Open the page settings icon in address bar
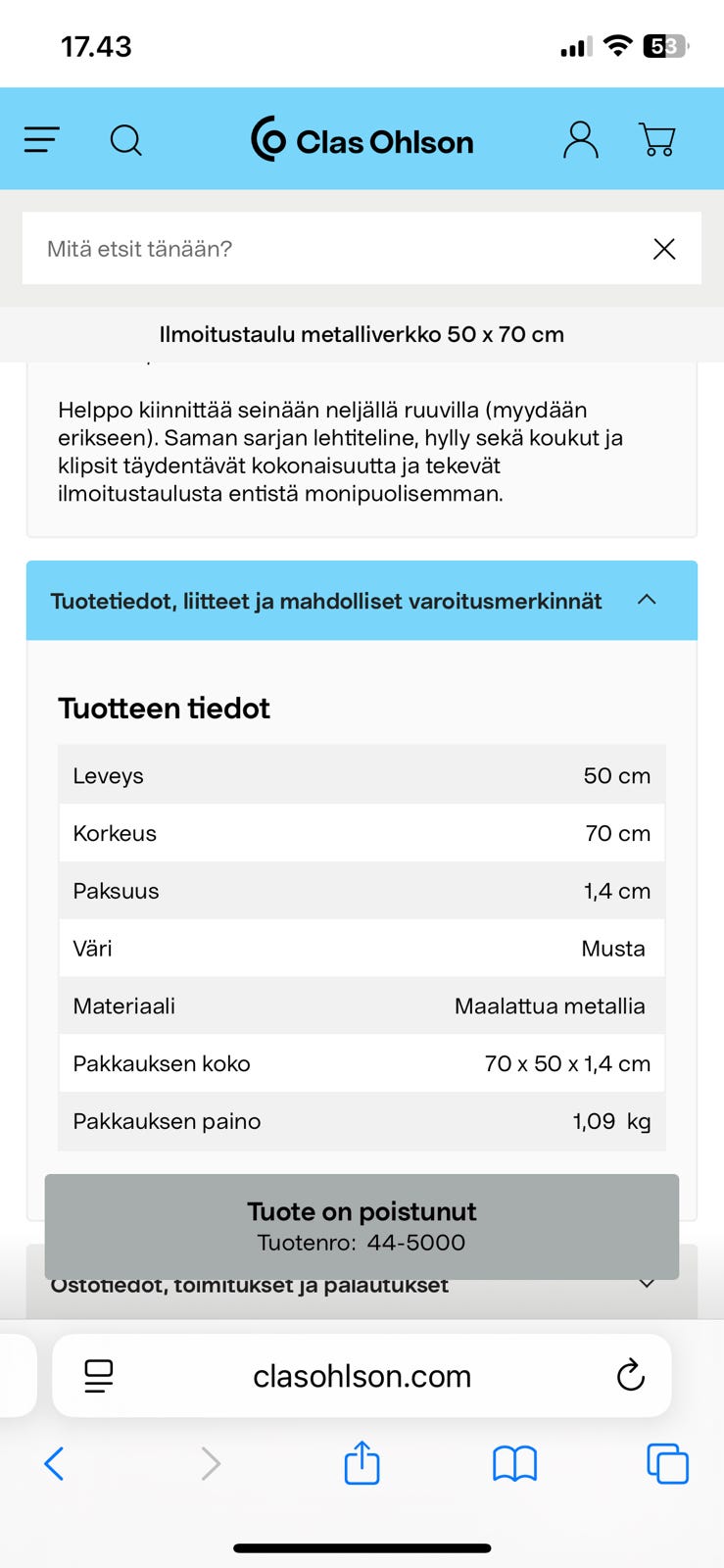The height and width of the screenshot is (1568, 724). point(98,1376)
